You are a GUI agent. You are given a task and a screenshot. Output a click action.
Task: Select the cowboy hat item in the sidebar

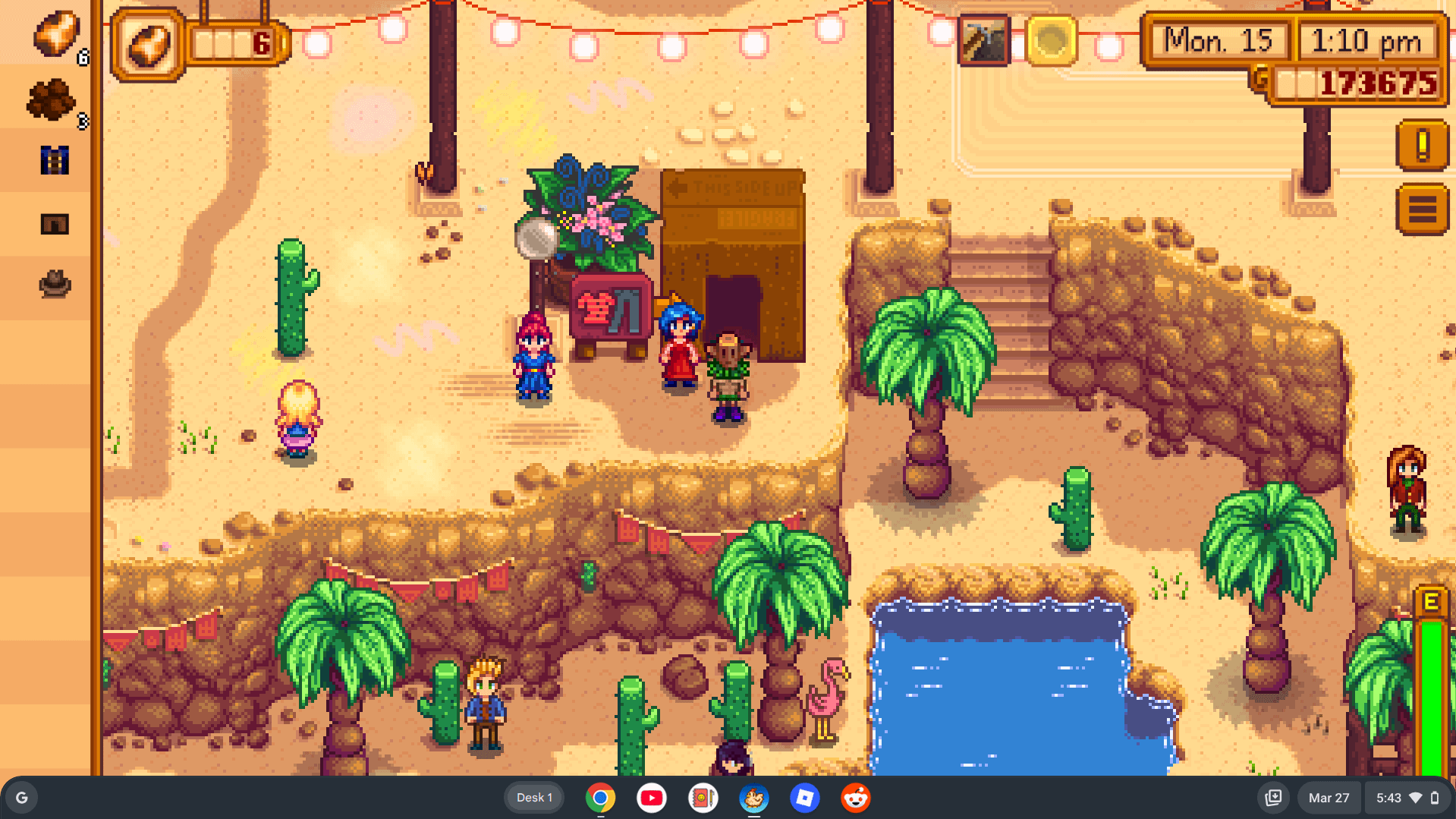[54, 284]
